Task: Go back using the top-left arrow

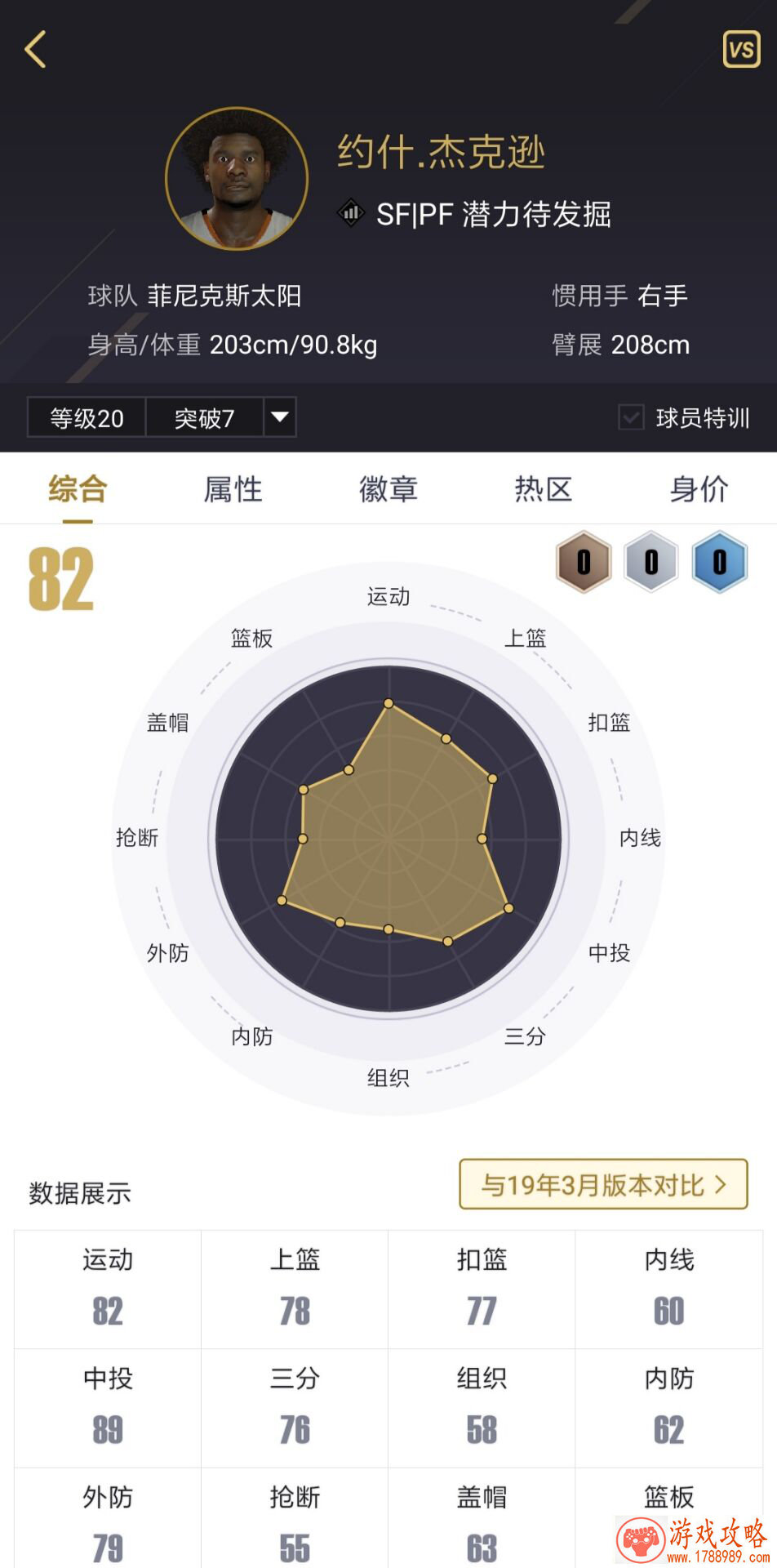Action: 36,50
